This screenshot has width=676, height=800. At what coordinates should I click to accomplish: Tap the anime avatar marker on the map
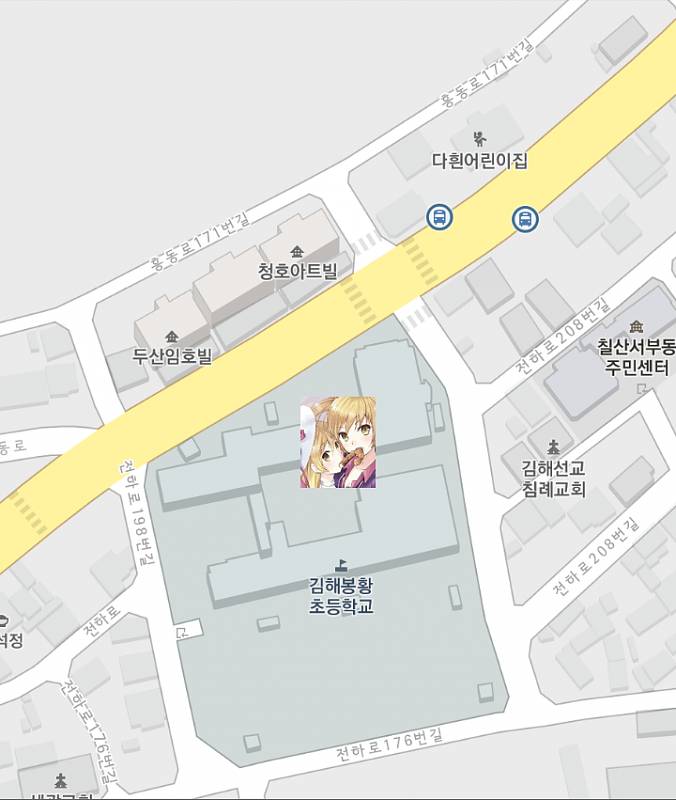338,443
